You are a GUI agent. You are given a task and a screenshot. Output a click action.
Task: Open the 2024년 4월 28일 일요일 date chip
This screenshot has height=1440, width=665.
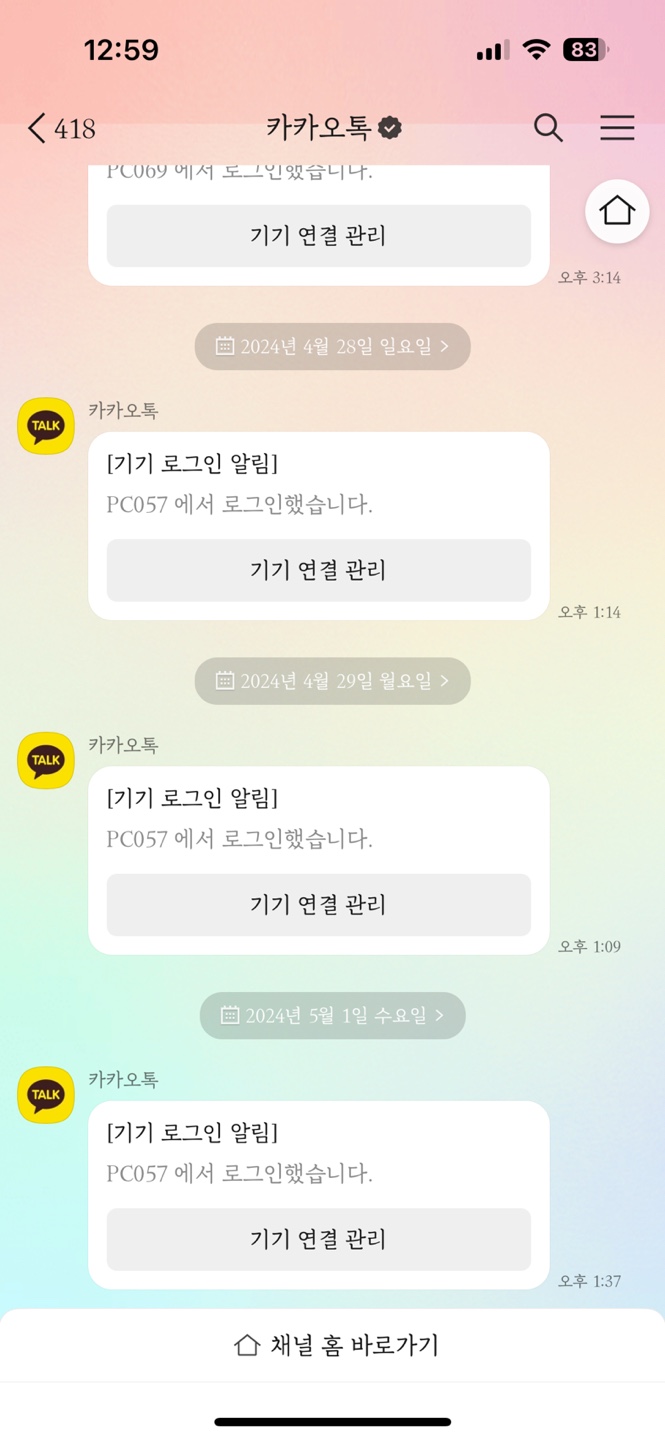click(x=332, y=346)
